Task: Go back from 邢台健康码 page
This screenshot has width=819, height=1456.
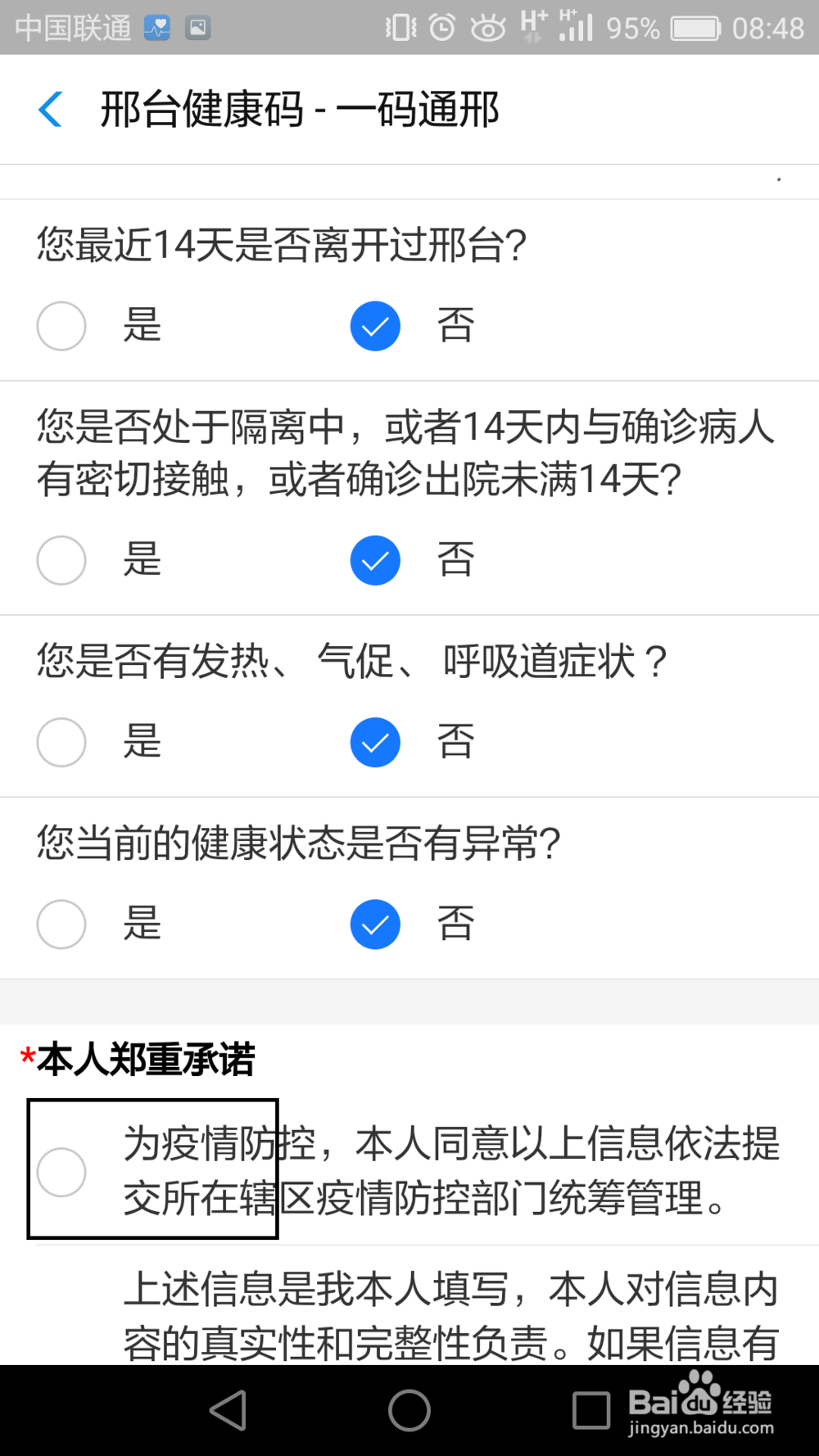Action: click(51, 110)
